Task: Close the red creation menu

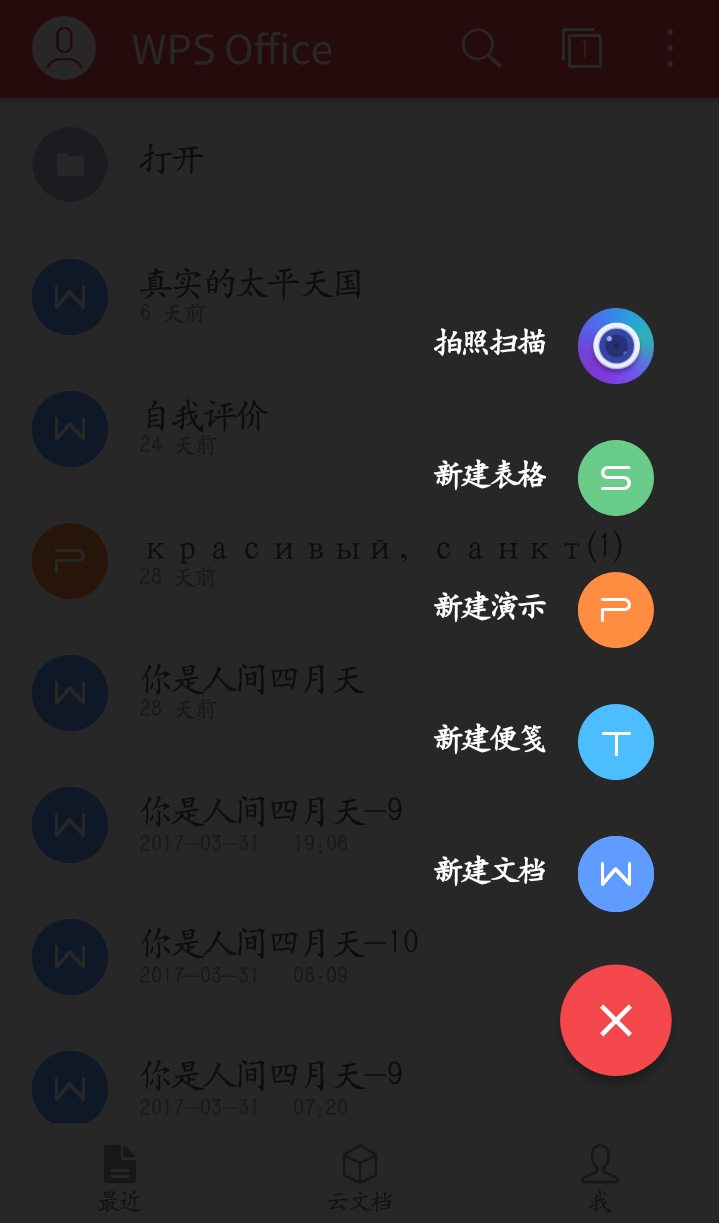Action: (x=616, y=1020)
